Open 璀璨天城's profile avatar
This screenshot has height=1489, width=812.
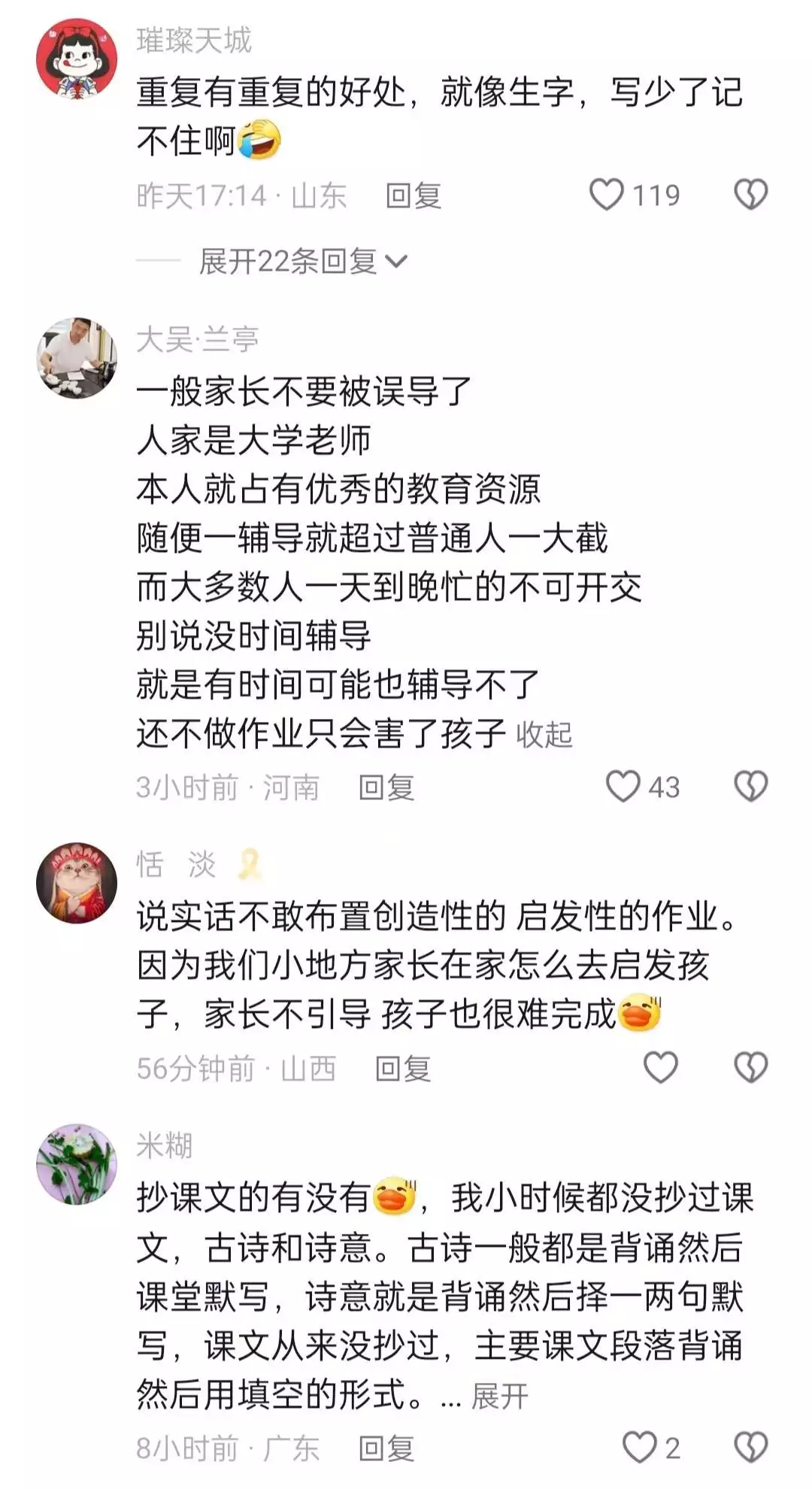pos(77,59)
